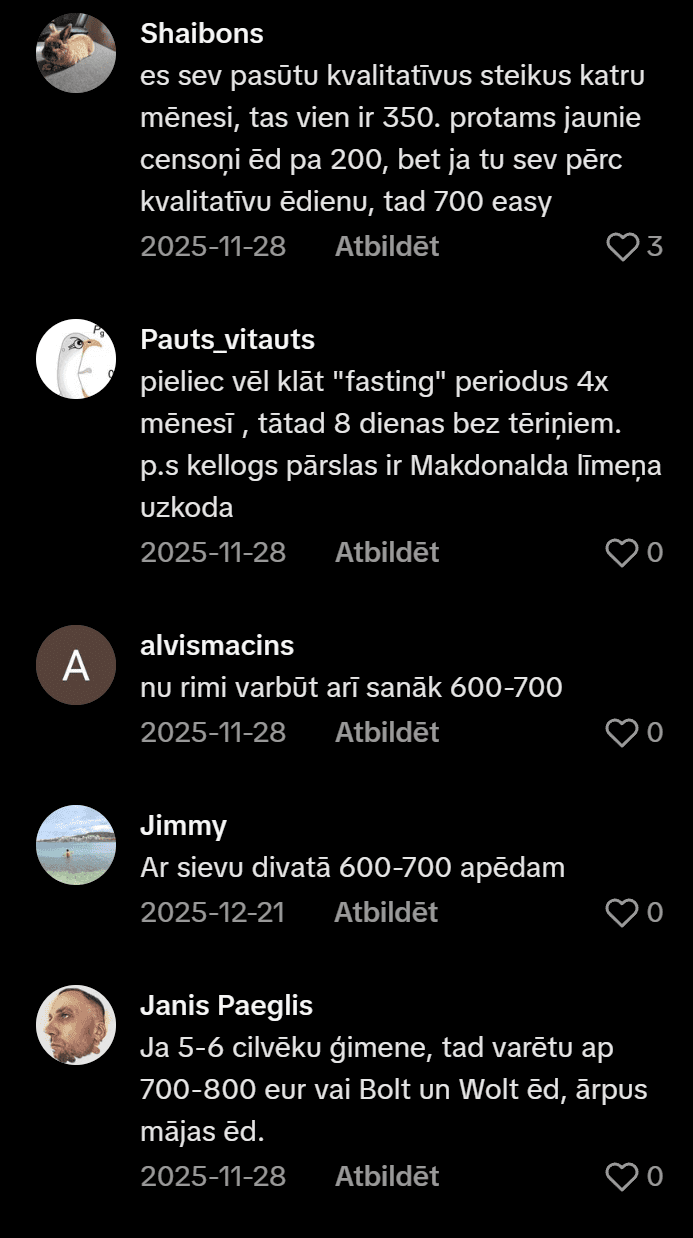Viewport: 693px width, 1238px height.
Task: Like Jimmy's comment
Action: point(622,913)
